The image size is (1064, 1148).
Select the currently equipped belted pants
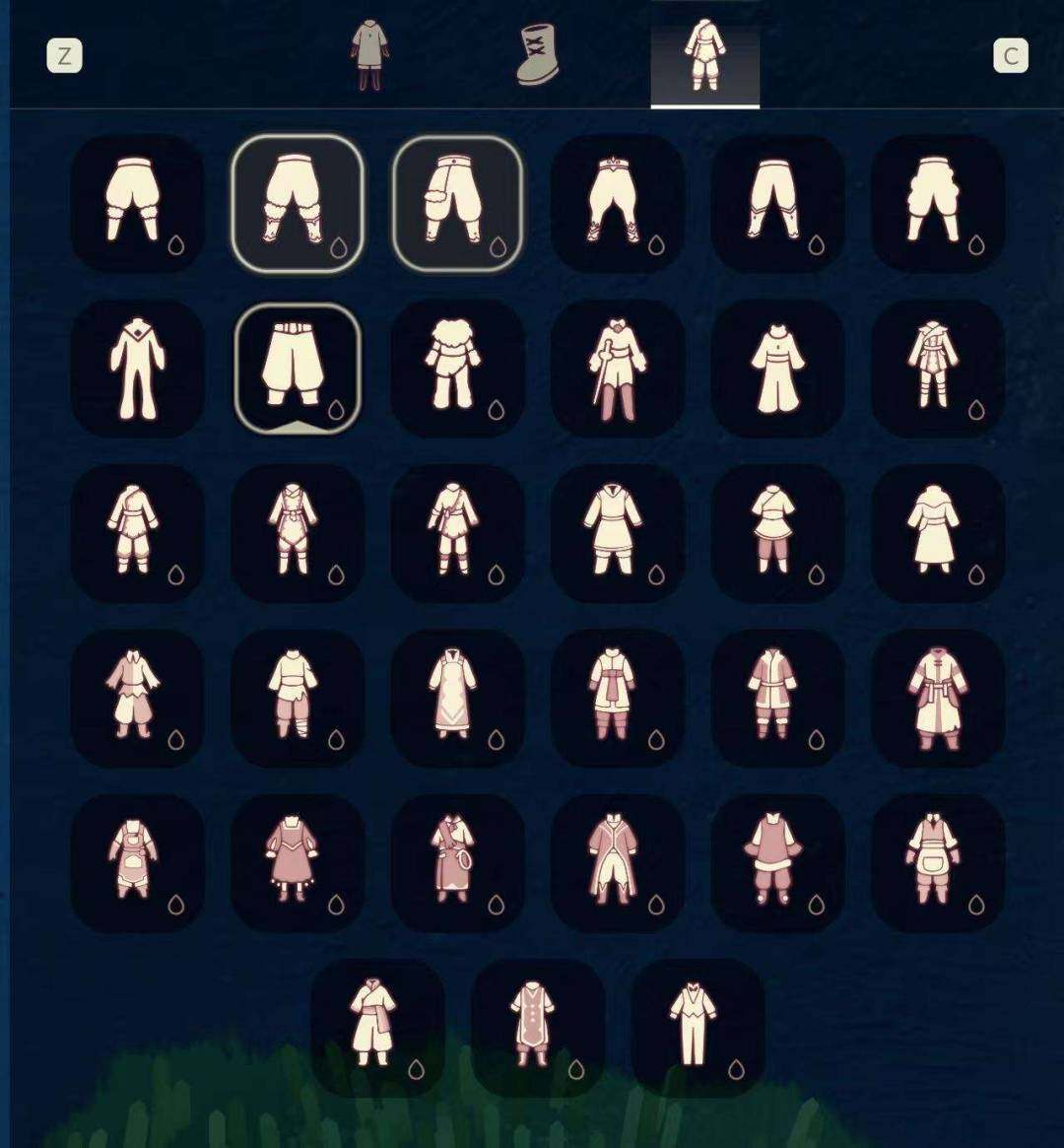[298, 369]
